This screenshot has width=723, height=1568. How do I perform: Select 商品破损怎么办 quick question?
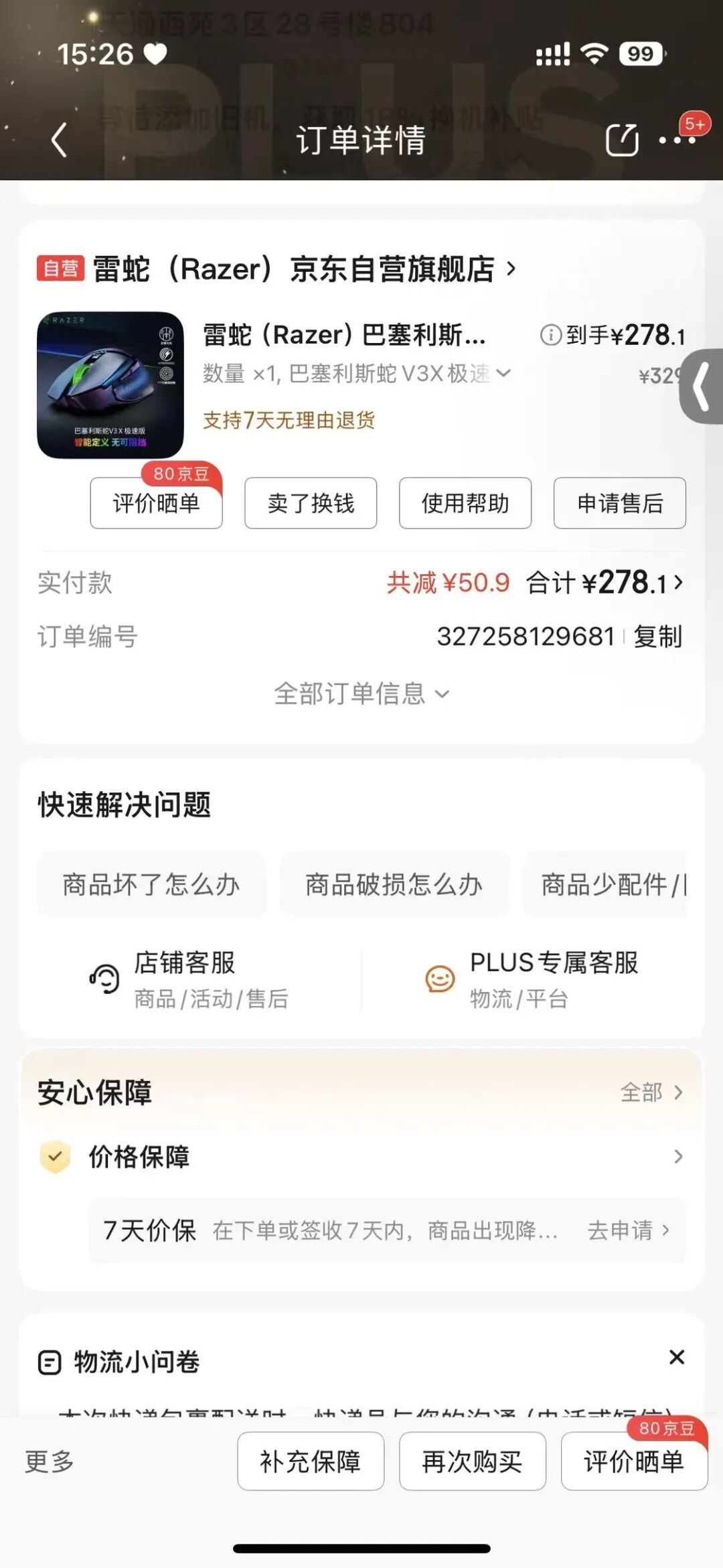(394, 884)
